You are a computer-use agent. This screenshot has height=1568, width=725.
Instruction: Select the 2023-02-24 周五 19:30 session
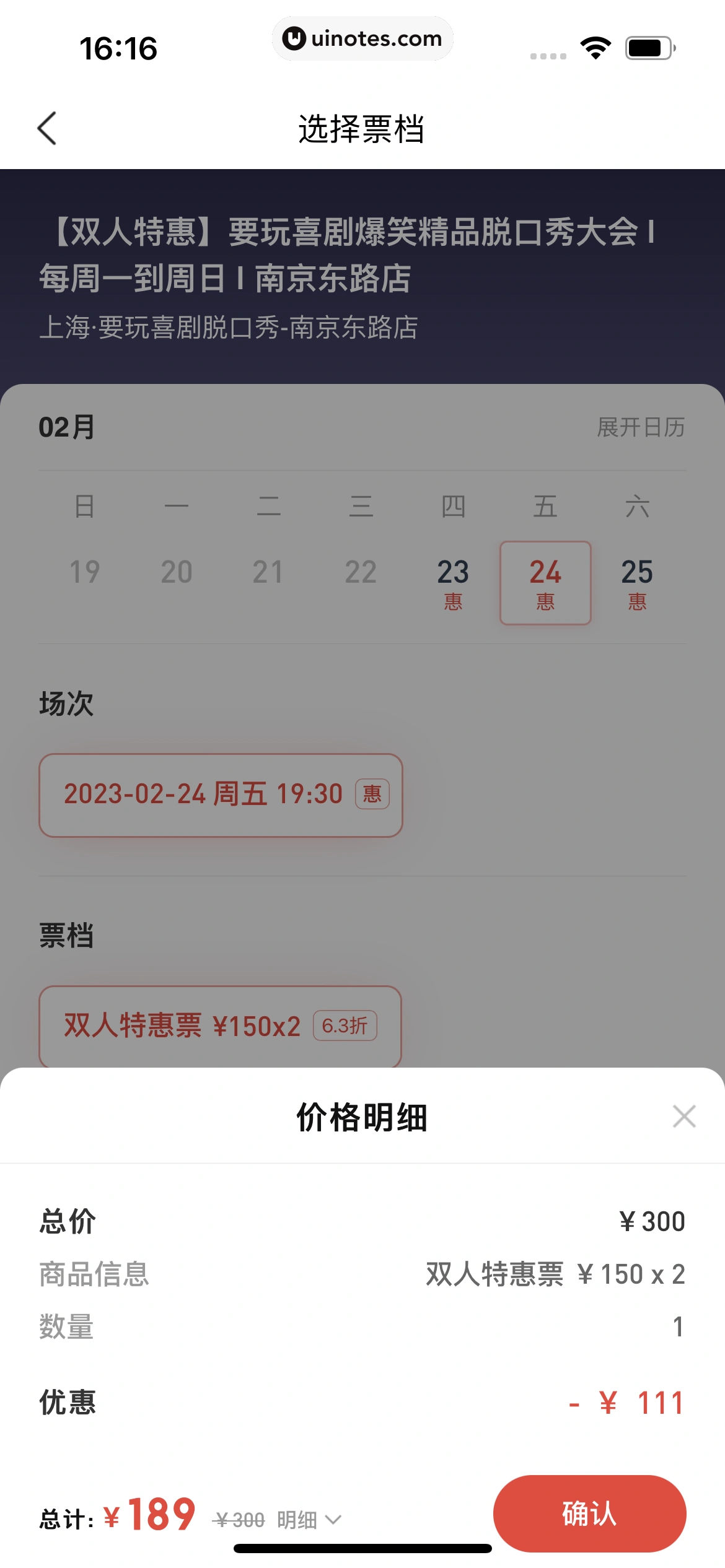[221, 795]
